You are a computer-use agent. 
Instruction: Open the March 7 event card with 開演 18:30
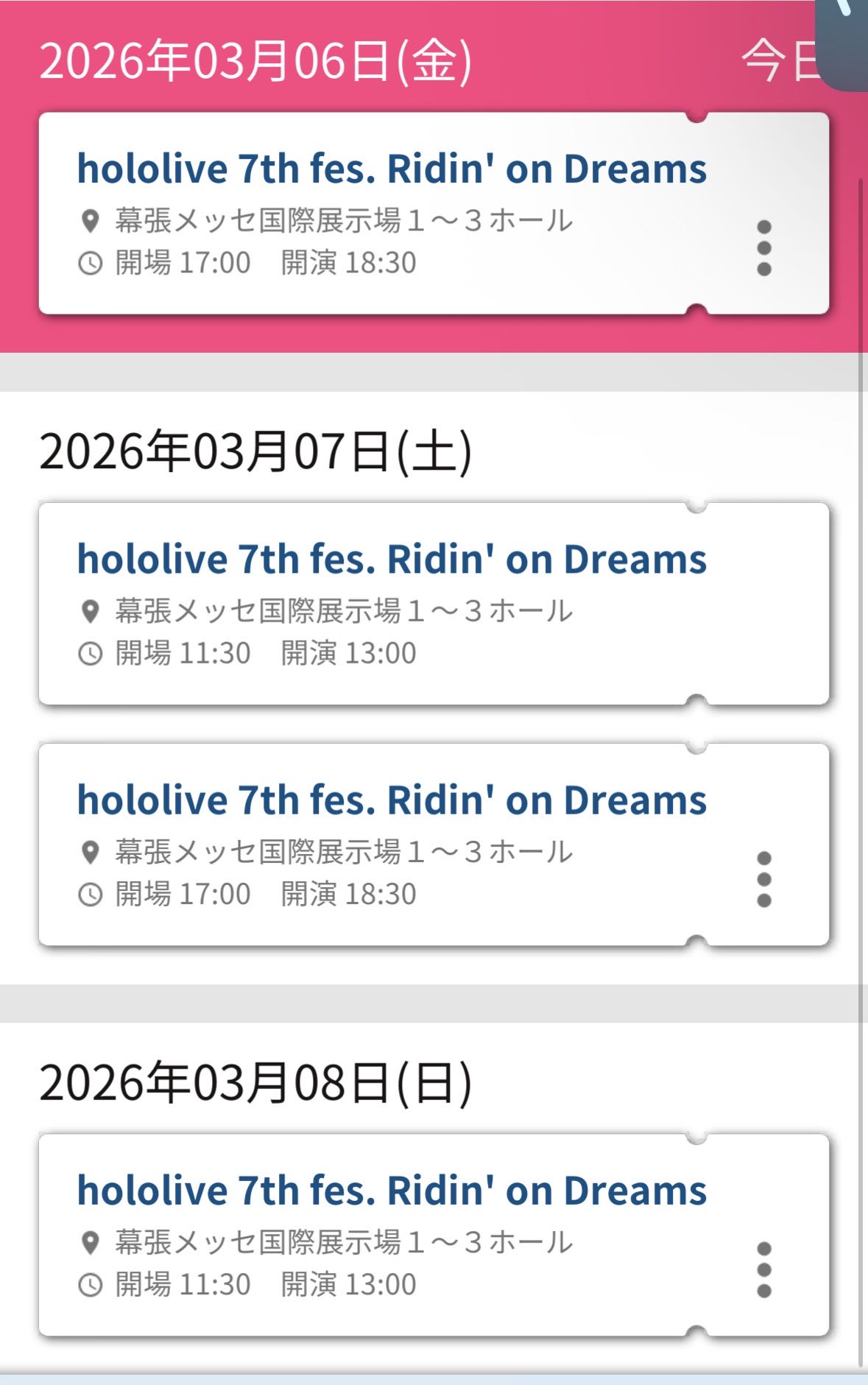(391, 801)
